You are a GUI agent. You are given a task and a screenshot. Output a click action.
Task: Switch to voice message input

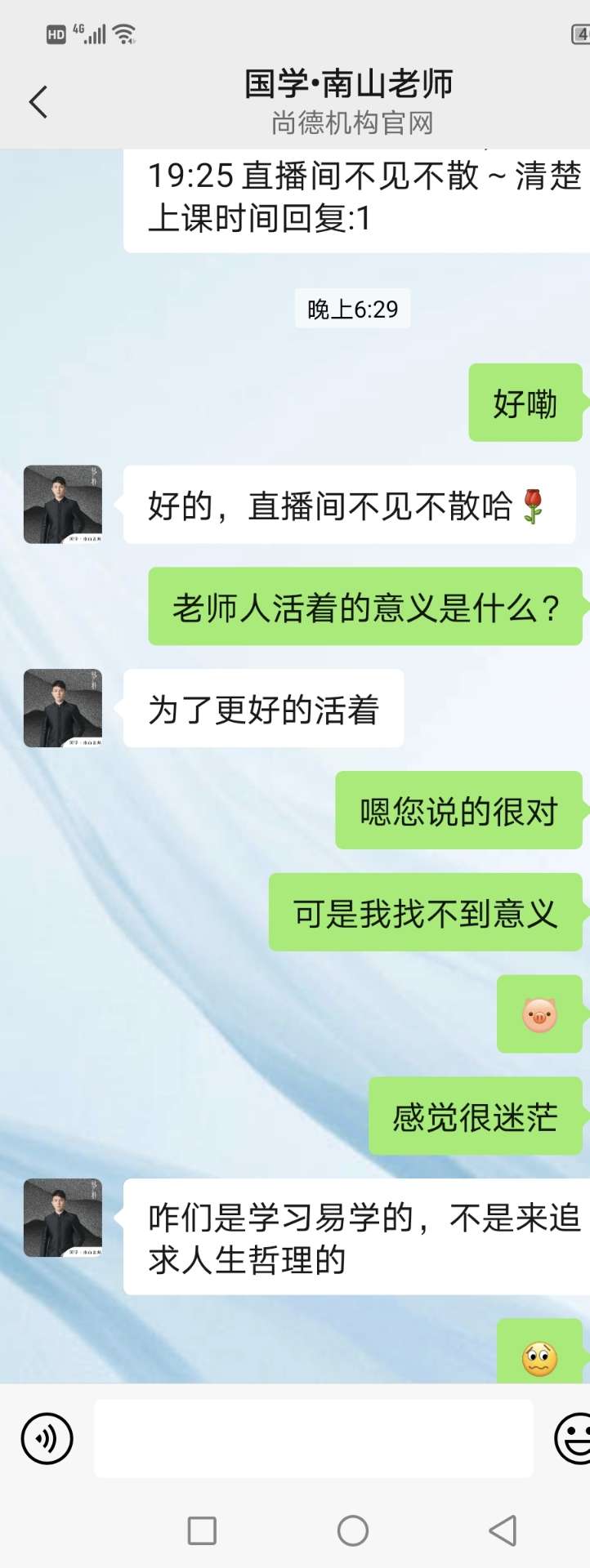coord(47,1438)
